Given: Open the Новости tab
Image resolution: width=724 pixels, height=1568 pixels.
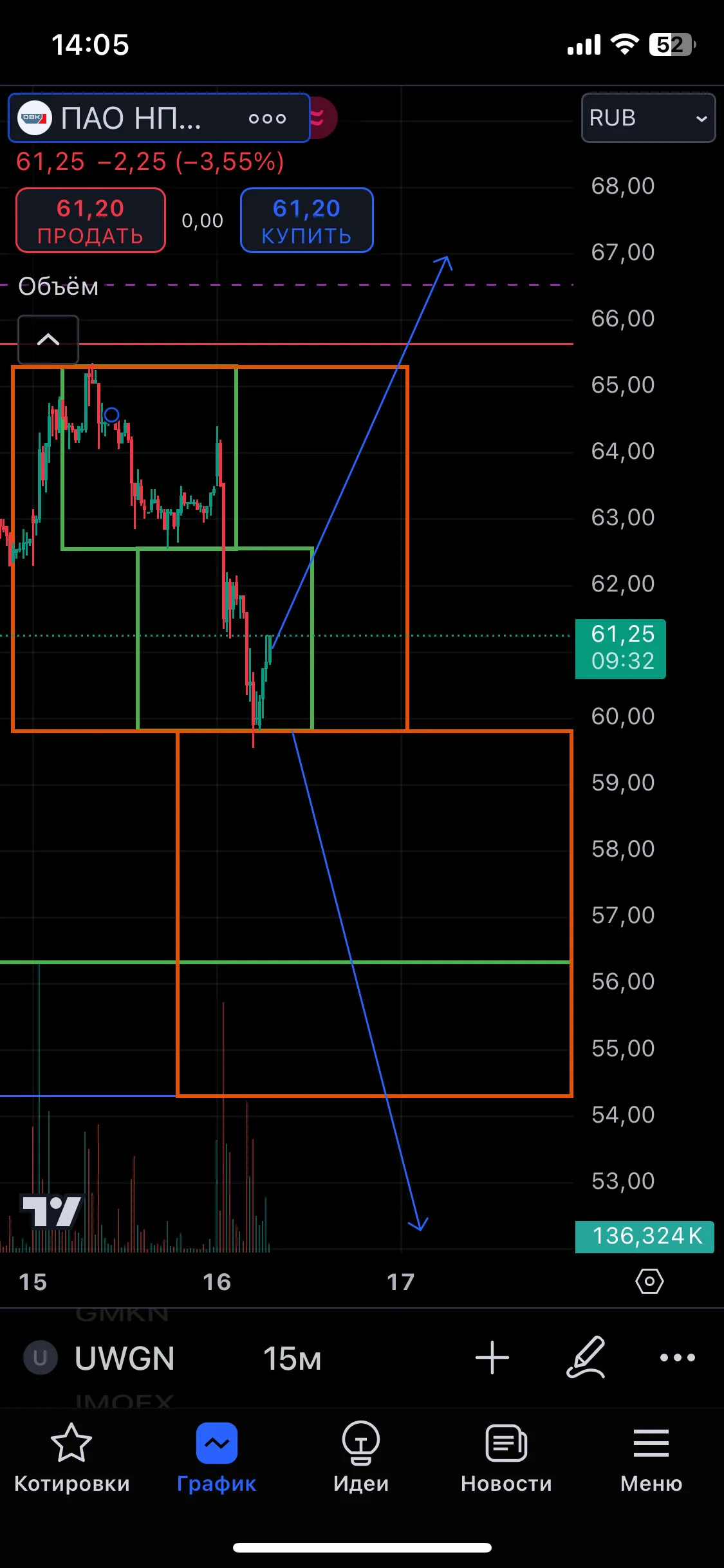Looking at the screenshot, I should pos(506,1457).
